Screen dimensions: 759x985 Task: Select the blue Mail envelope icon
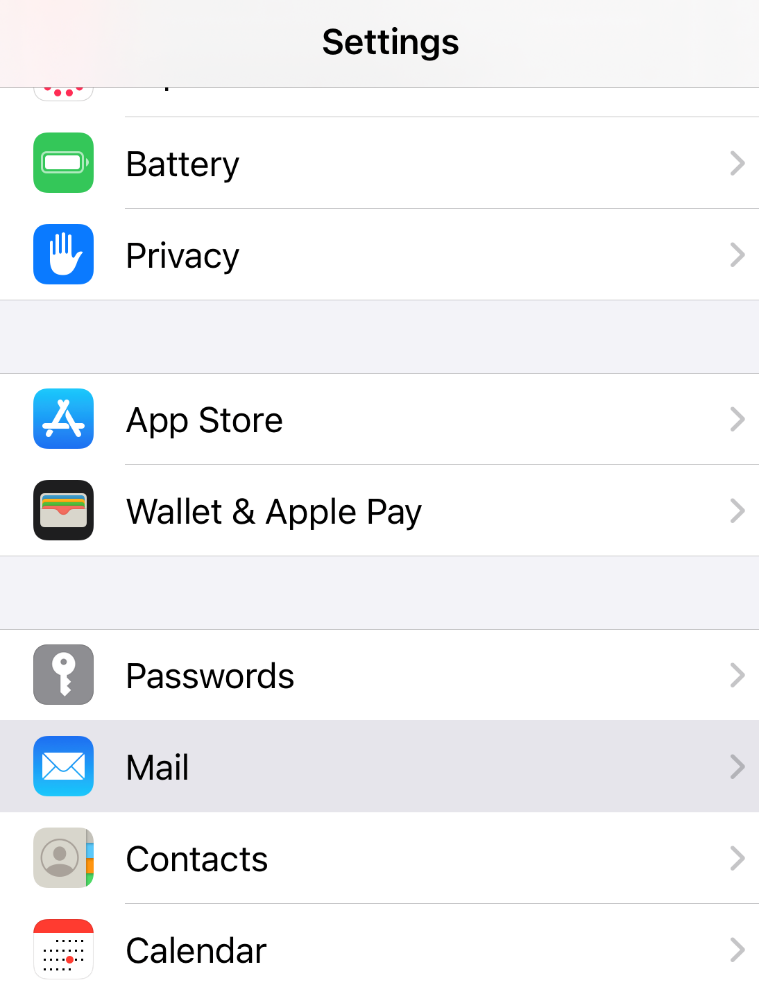tap(63, 766)
